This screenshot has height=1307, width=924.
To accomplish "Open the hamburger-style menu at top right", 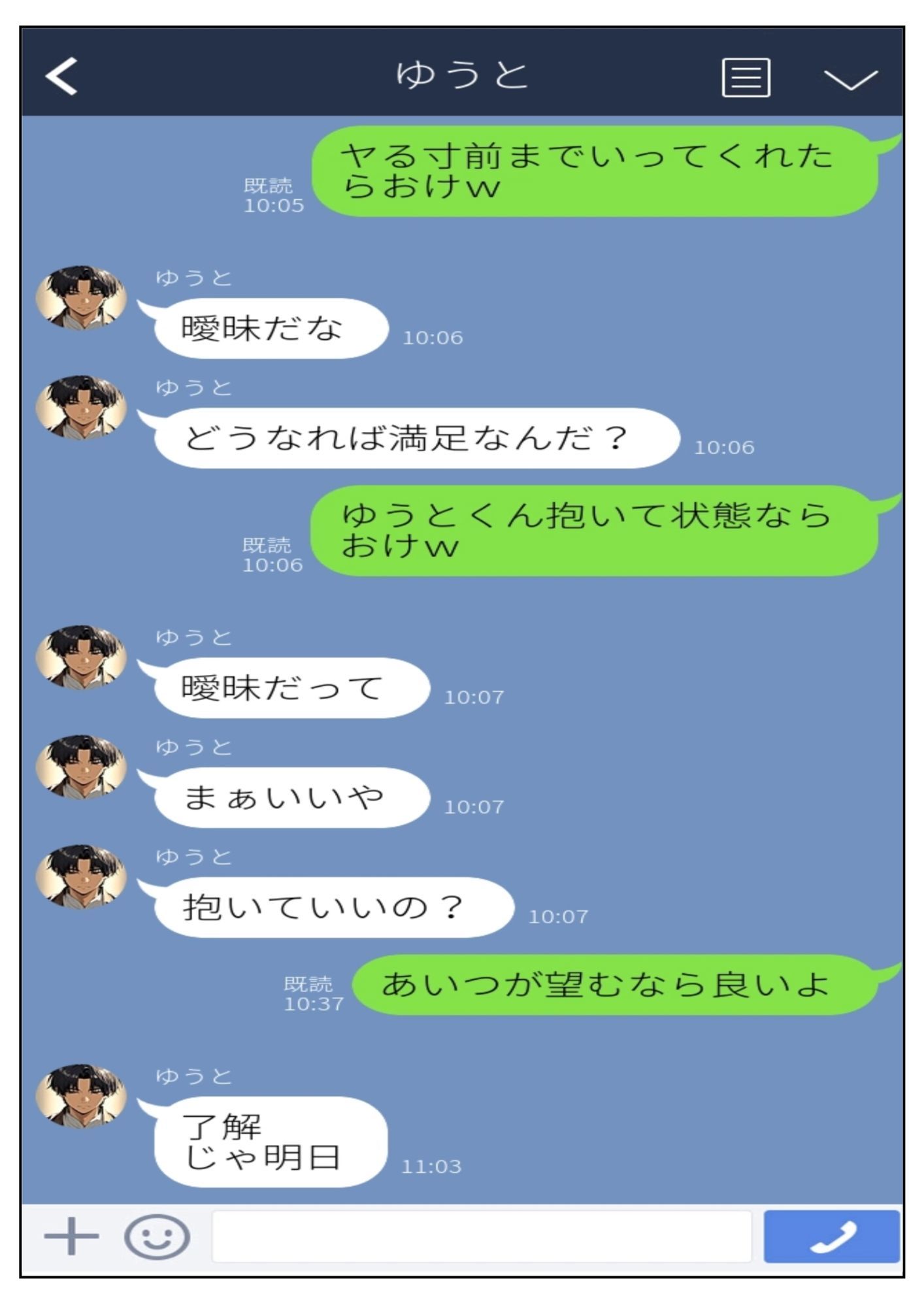I will 747,77.
